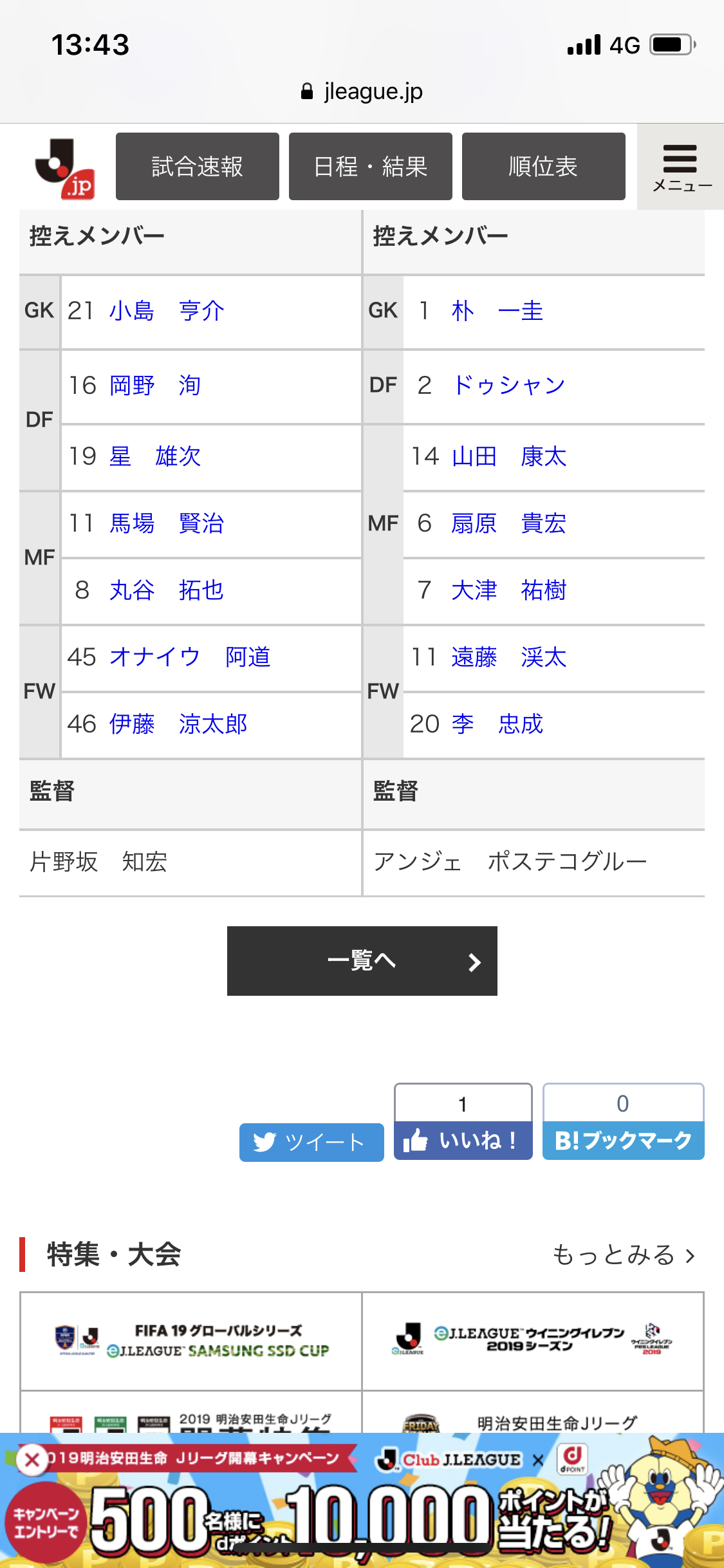Open FIFA 19 グローバルシリーズ banner
Viewport: 724px width, 1568px height.
tap(191, 1341)
